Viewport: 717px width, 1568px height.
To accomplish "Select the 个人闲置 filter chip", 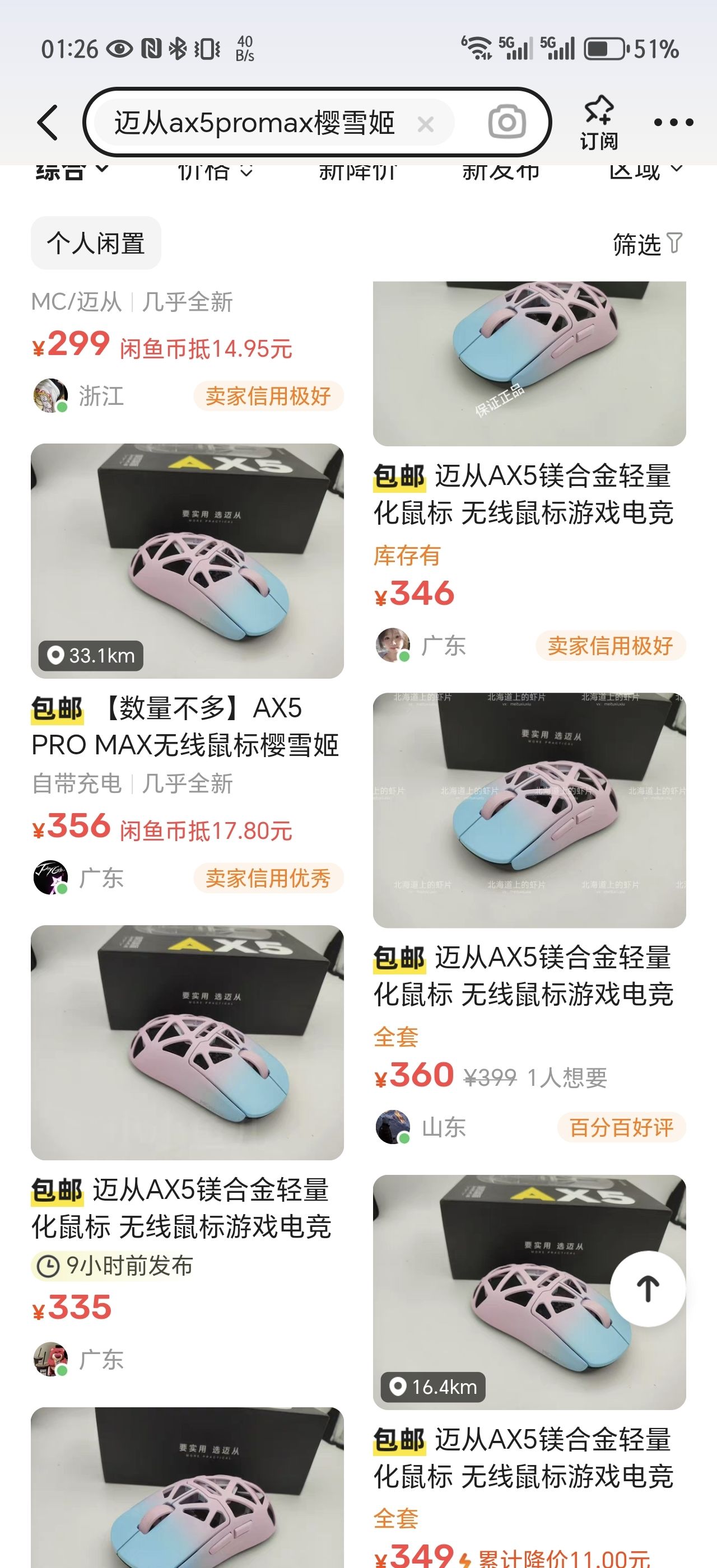I will click(x=96, y=244).
